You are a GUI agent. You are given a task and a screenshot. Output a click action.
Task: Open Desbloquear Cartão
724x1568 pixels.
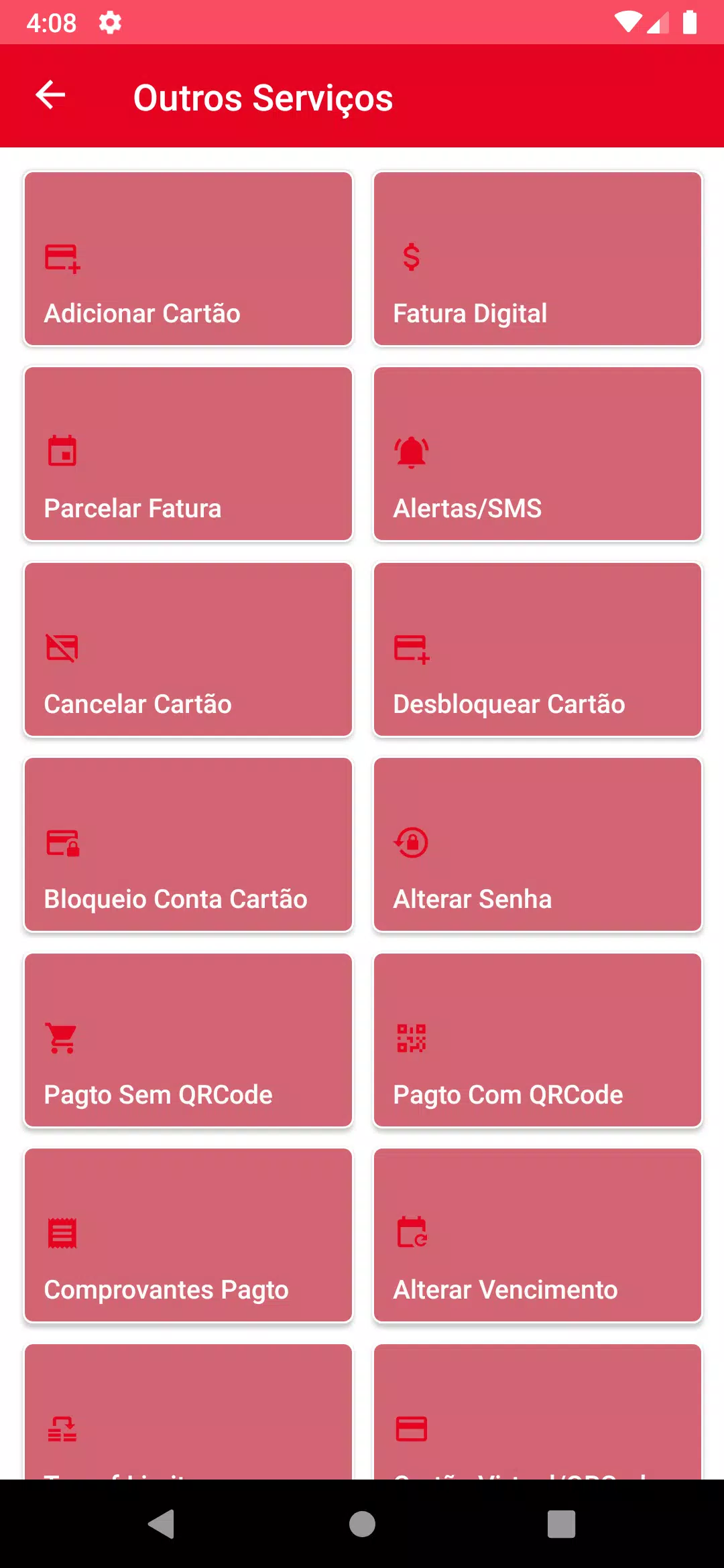pos(538,649)
